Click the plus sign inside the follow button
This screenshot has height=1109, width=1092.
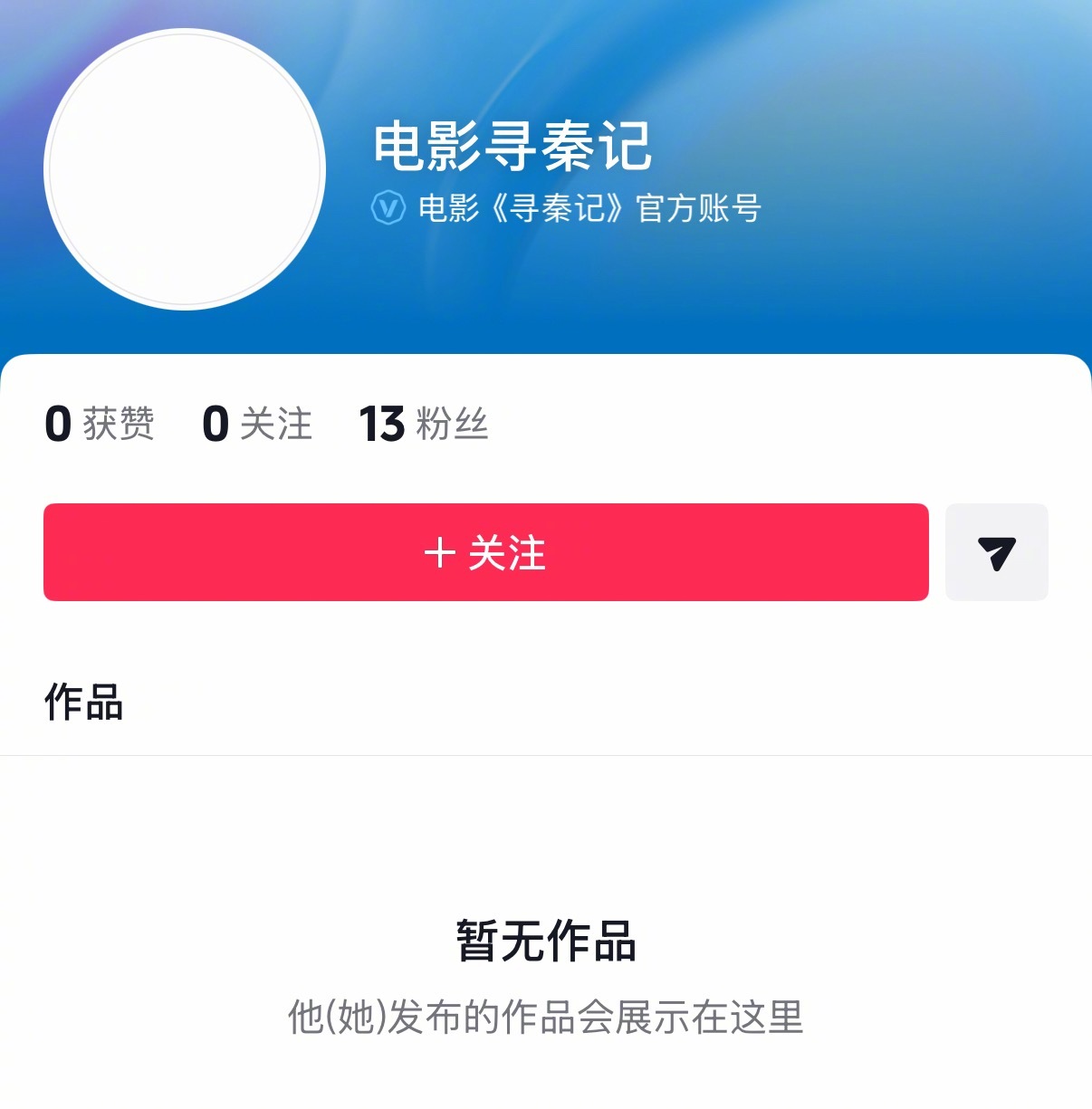coord(441,552)
